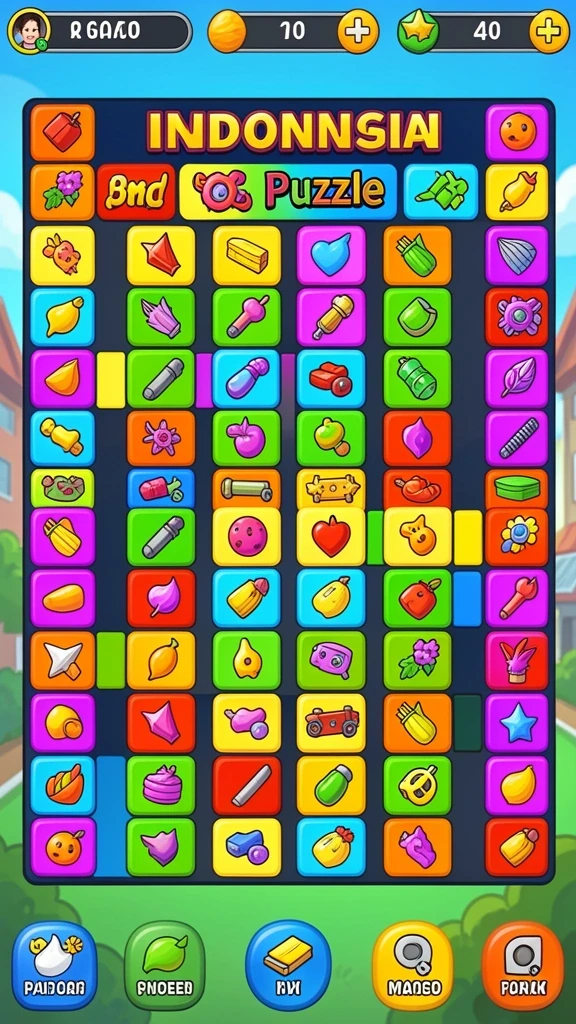Choose the red toy car tile
Viewport: 576px width, 1024px height.
point(331,724)
